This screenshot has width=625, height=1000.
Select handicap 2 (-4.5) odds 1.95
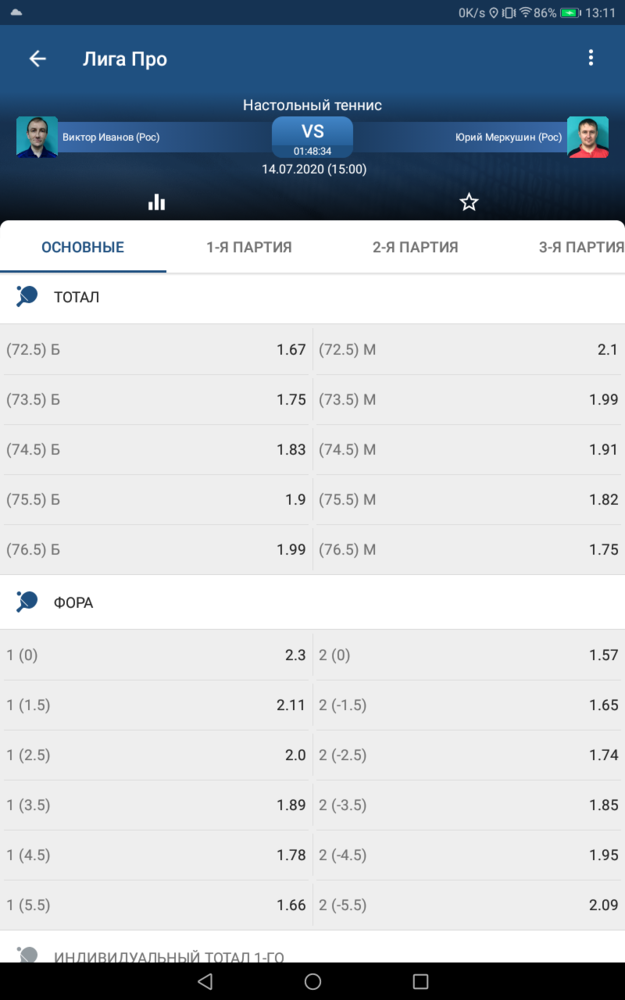[469, 855]
